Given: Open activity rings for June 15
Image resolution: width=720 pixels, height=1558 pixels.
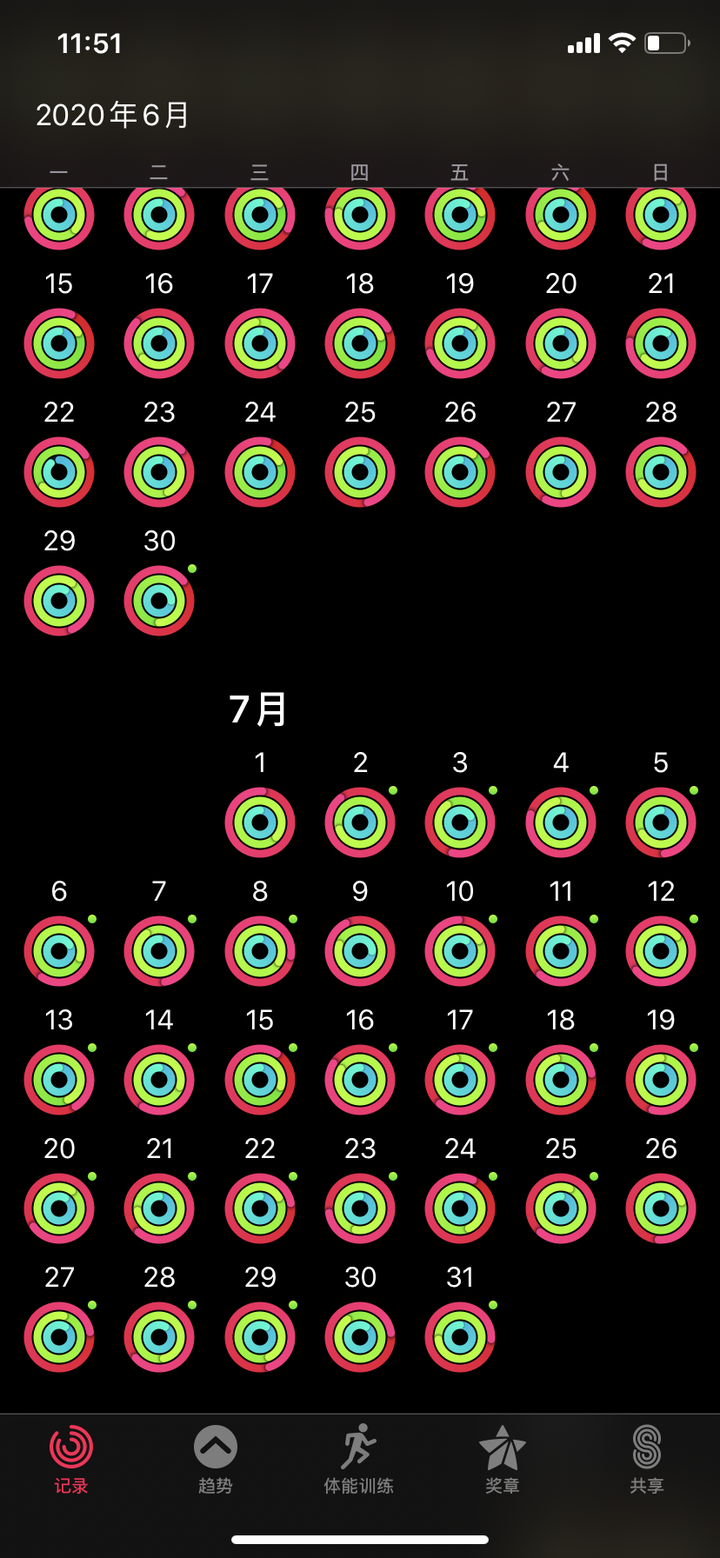Looking at the screenshot, I should (59, 343).
